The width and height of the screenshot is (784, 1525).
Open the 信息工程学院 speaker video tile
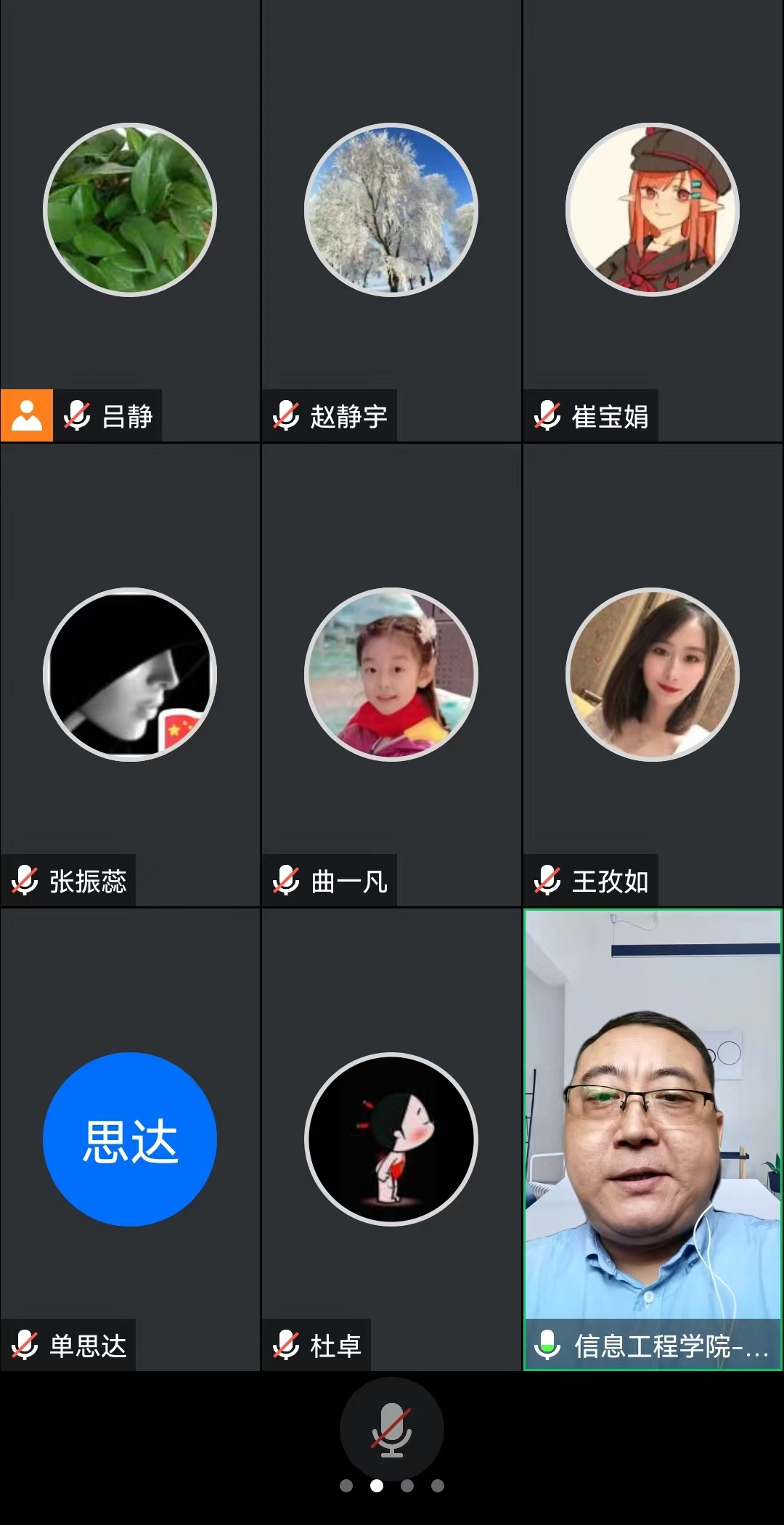[653, 1139]
